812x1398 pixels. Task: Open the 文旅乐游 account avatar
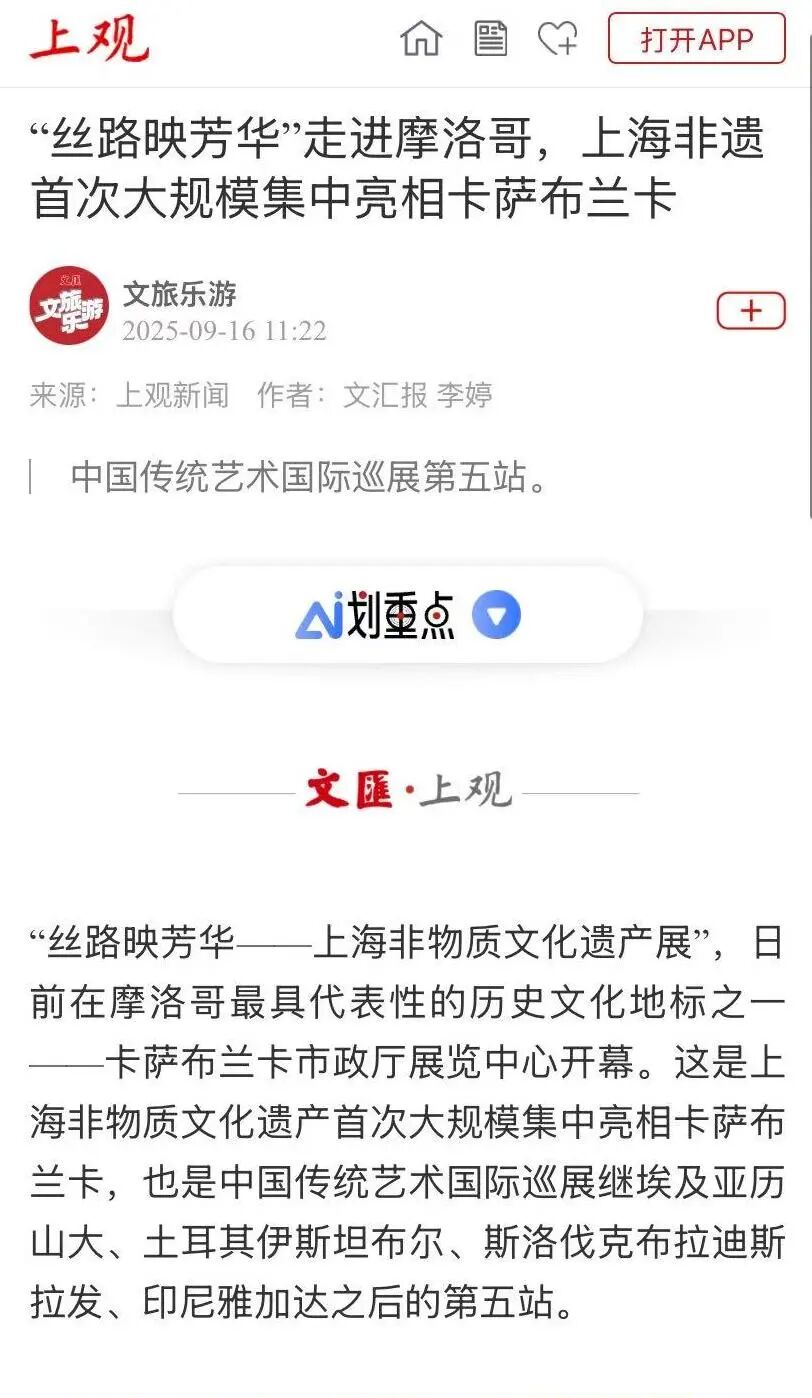68,306
